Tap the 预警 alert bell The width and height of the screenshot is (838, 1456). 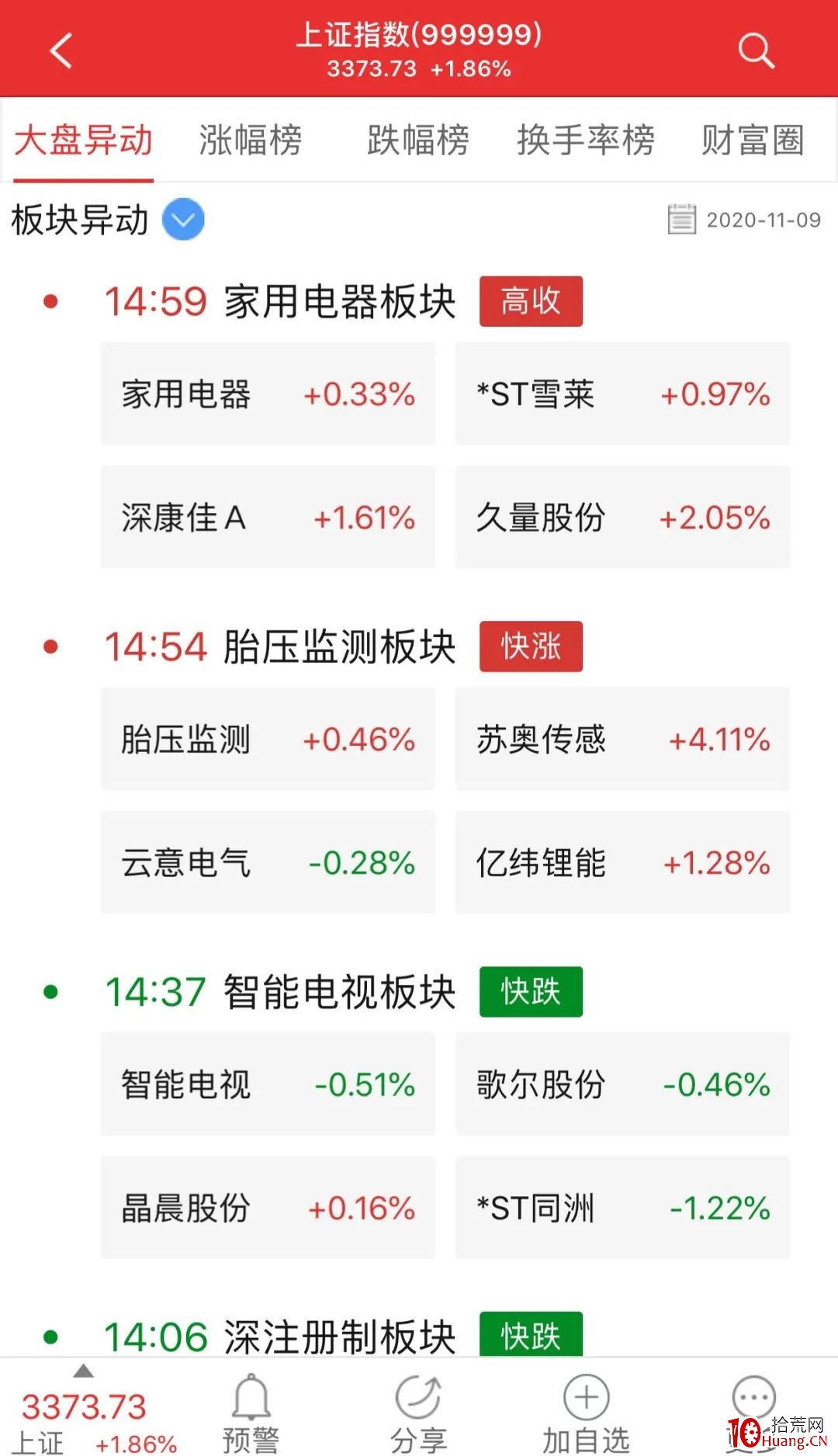(251, 1412)
